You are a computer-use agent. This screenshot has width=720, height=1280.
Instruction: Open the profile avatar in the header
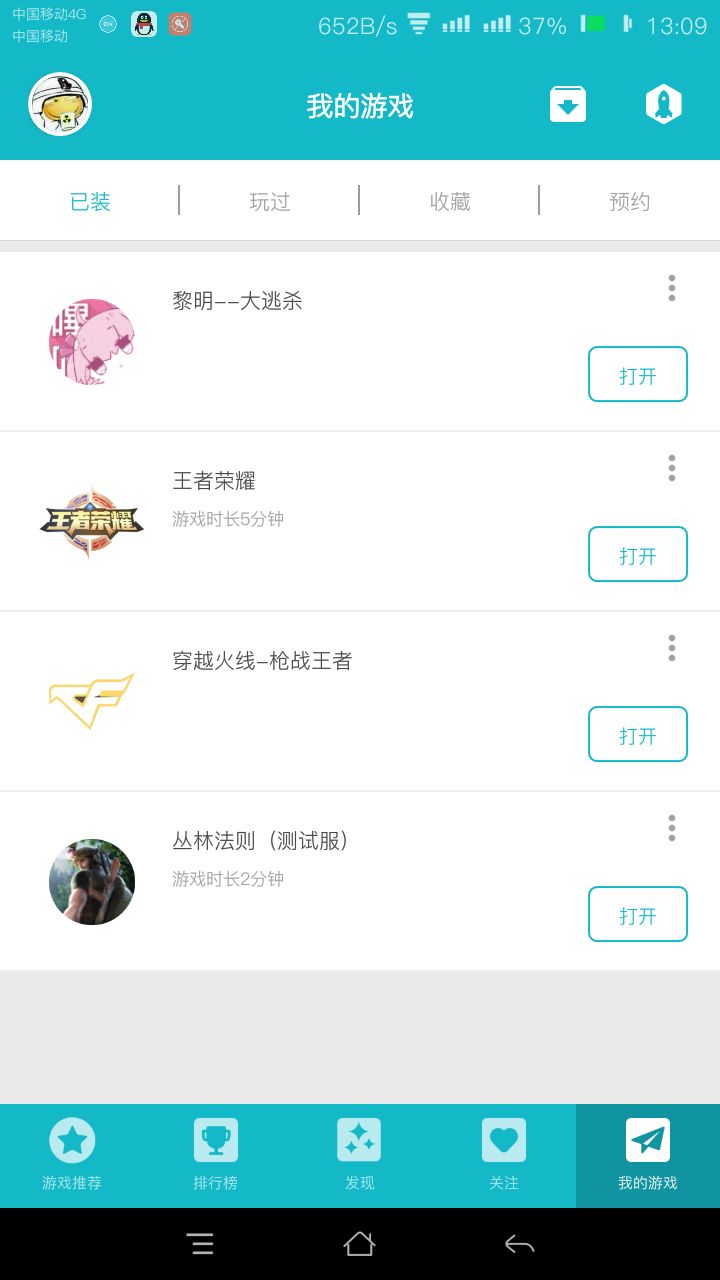pos(60,104)
